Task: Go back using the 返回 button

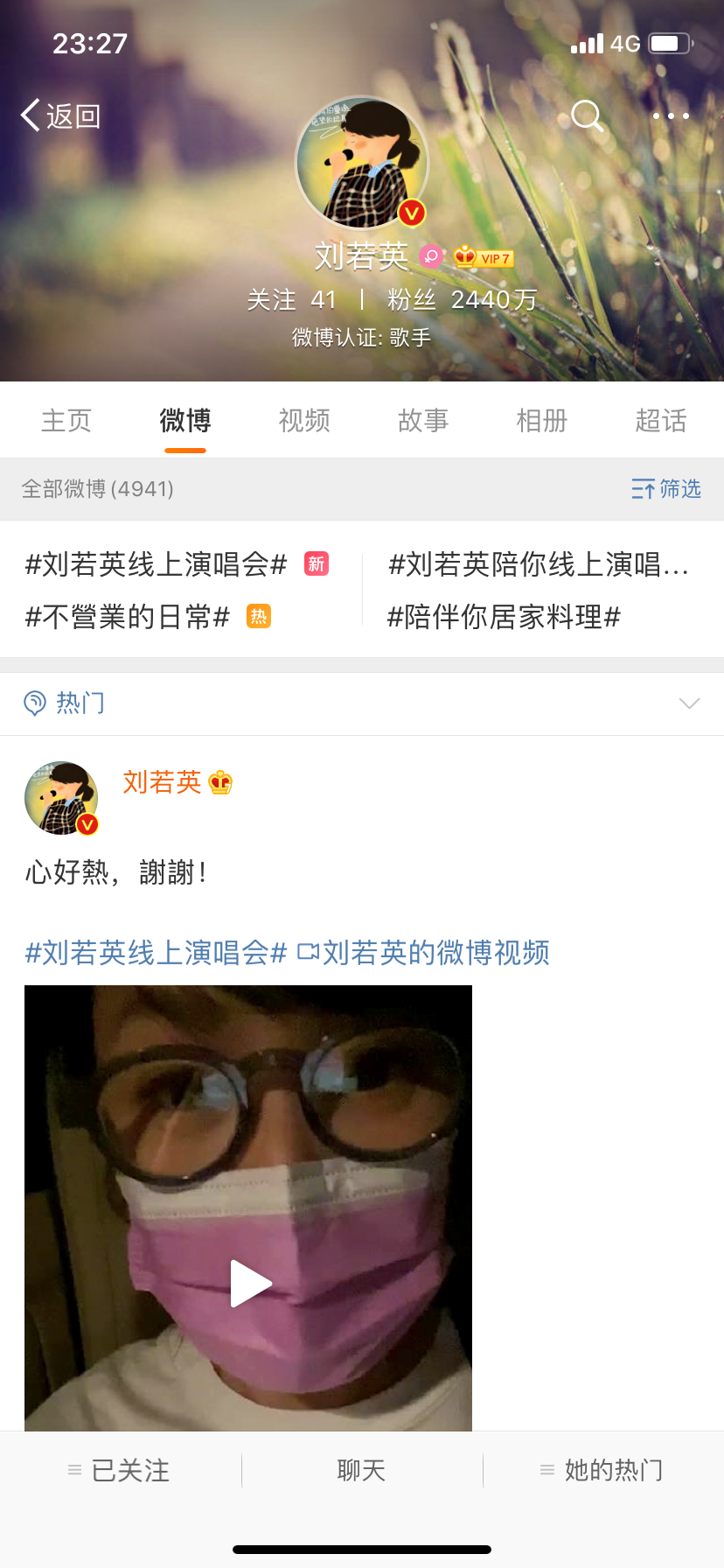Action: pos(61,115)
